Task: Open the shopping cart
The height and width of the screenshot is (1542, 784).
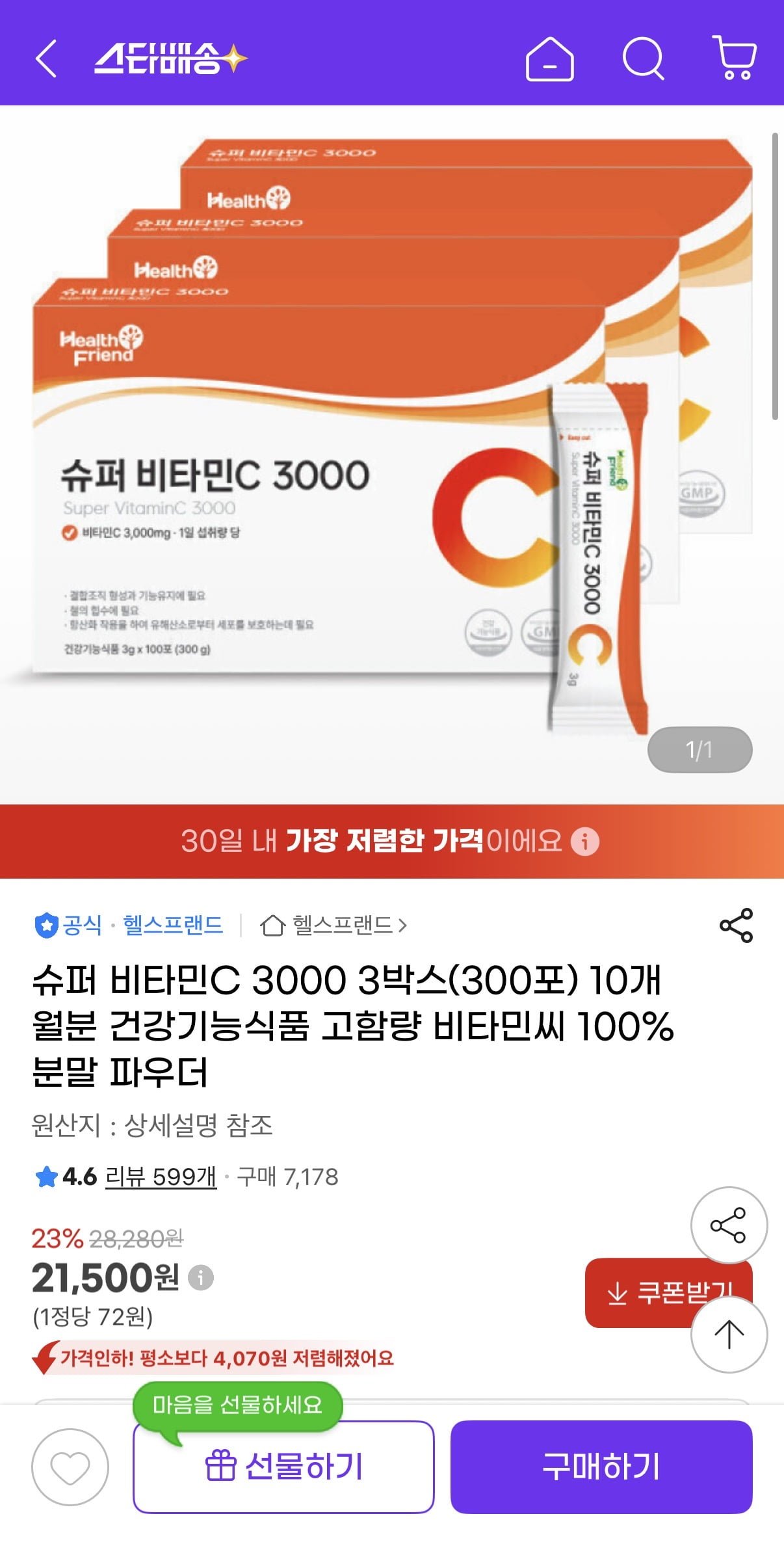Action: pyautogui.click(x=735, y=59)
